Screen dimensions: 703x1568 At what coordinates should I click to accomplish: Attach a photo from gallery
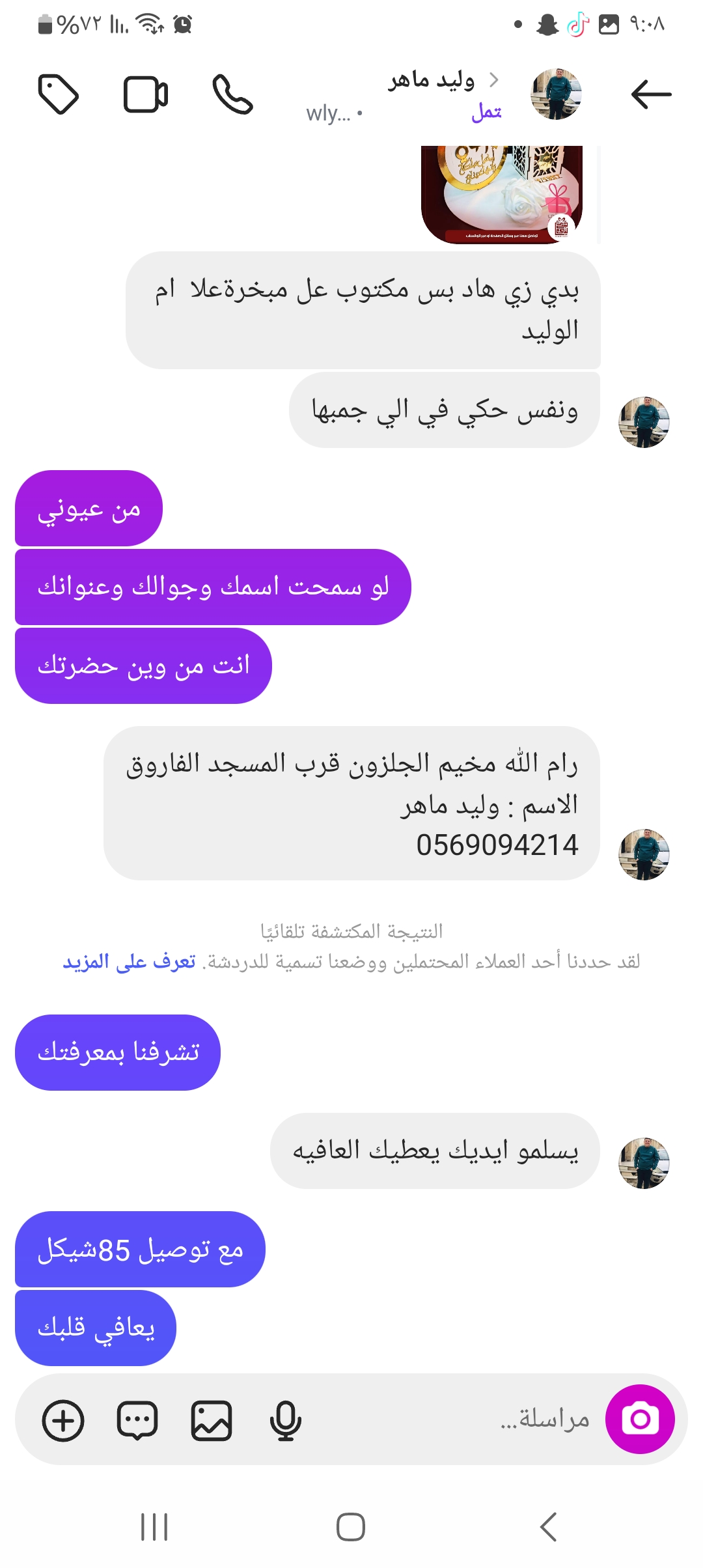(x=212, y=1420)
